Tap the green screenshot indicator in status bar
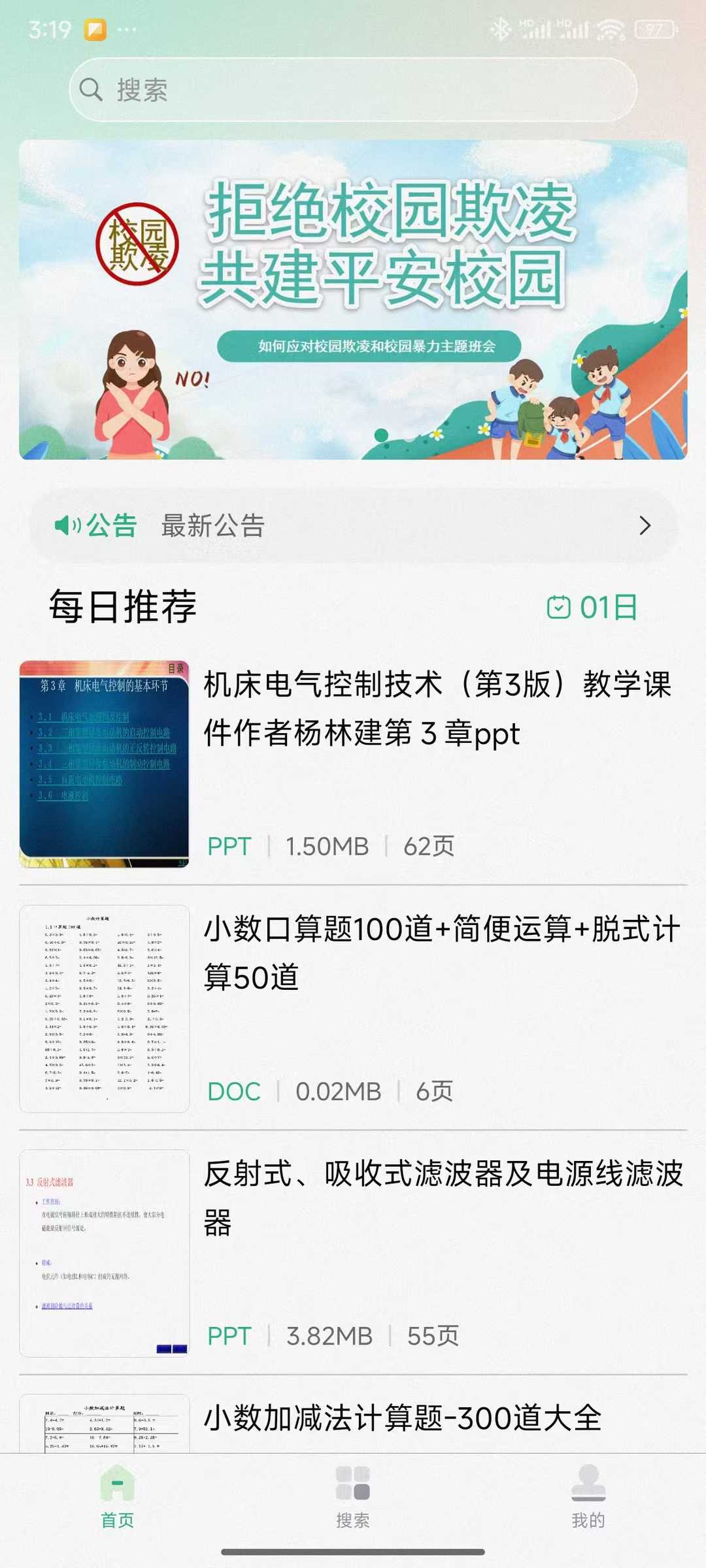This screenshot has height=1568, width=706. click(x=93, y=27)
